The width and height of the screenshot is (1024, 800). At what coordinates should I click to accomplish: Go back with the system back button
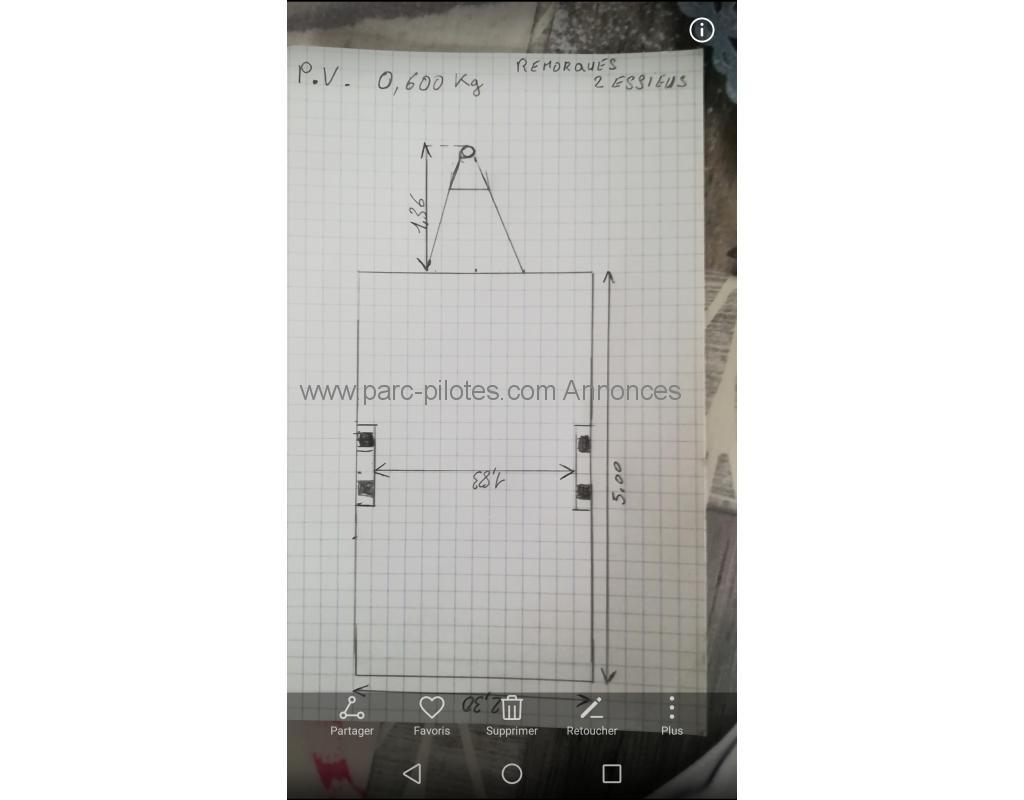click(411, 773)
